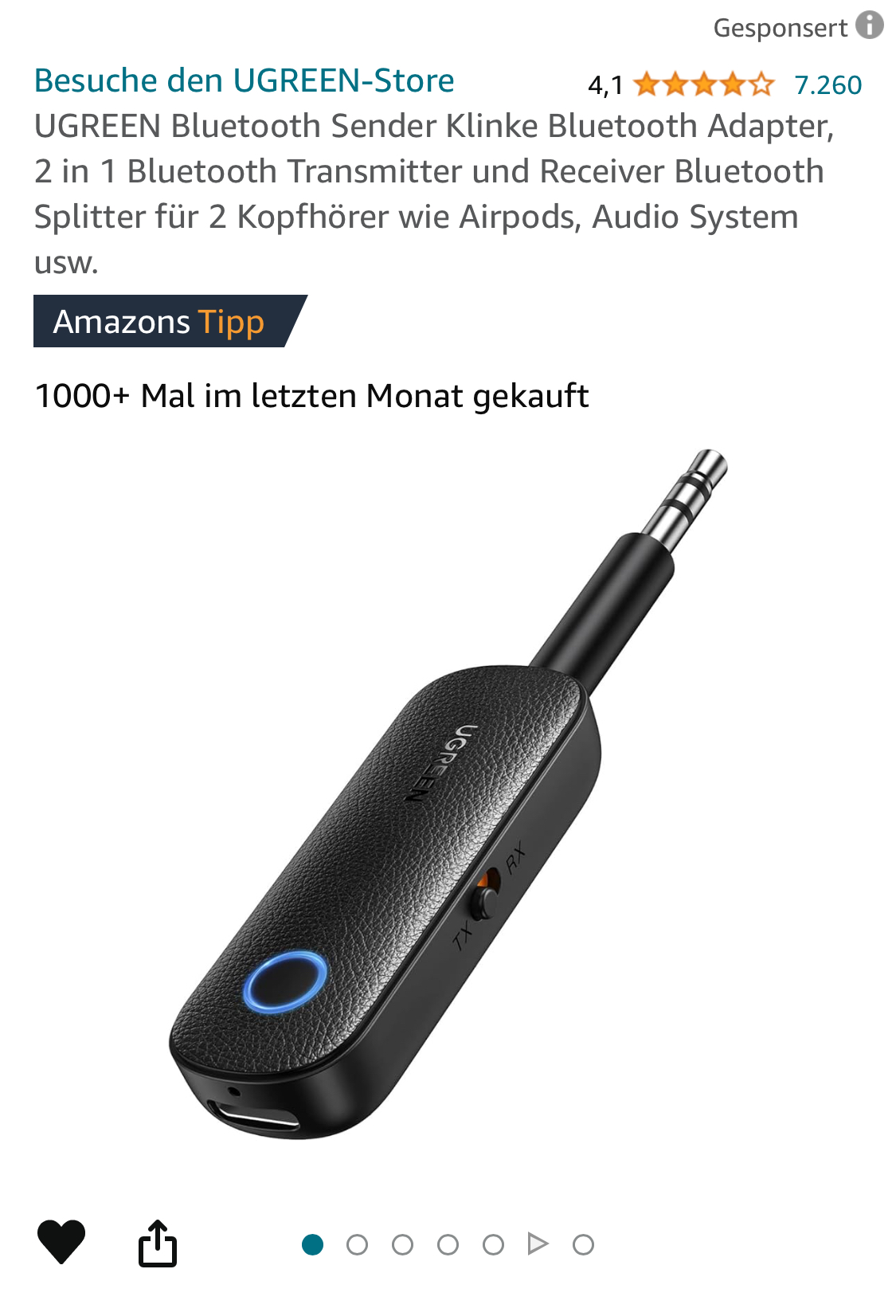Share this product
The image size is (896, 1316).
click(158, 1243)
